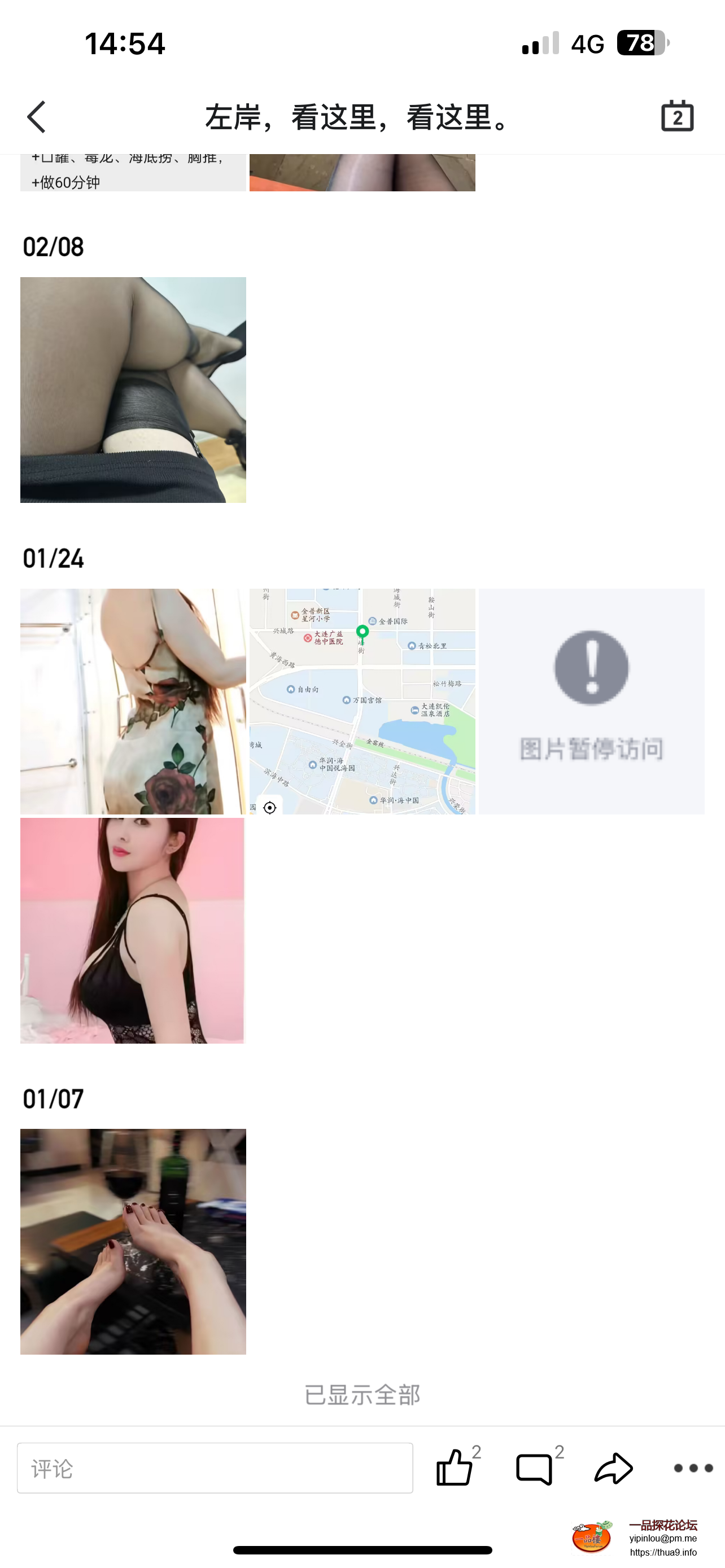Viewport: 725px width, 1568px height.
Task: Share this post via arrow icon
Action: [614, 1468]
